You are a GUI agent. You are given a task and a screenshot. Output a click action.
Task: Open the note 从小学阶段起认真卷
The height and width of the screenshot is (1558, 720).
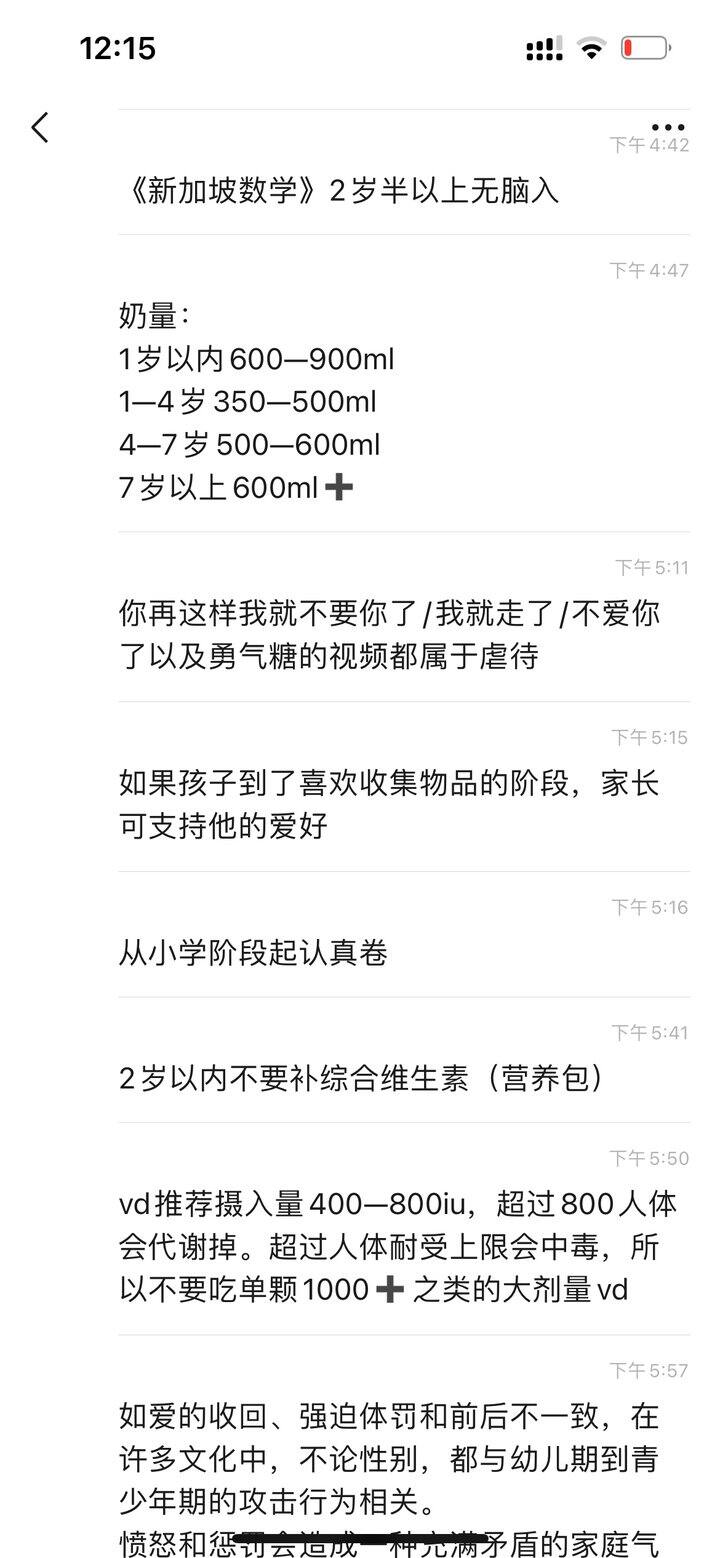[x=404, y=935]
